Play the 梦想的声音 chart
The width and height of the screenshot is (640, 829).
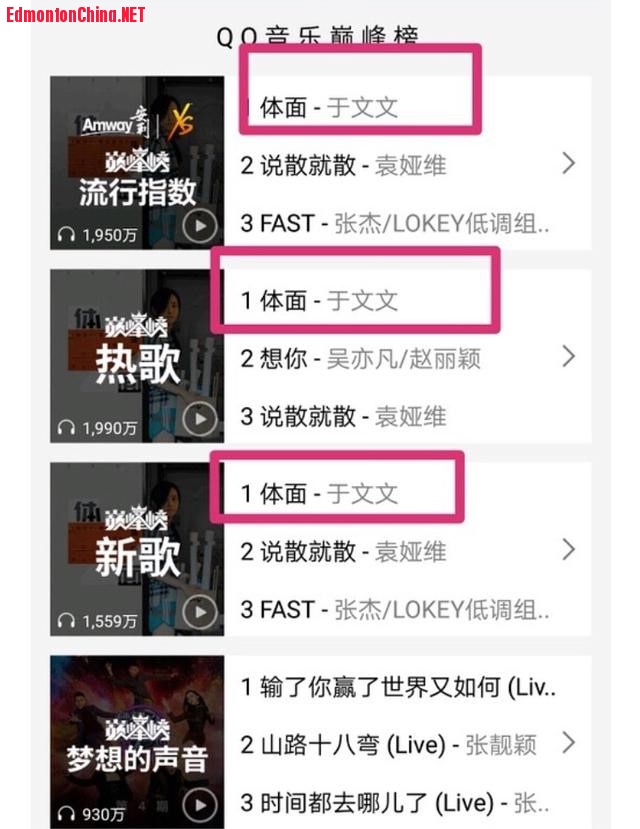coord(201,805)
